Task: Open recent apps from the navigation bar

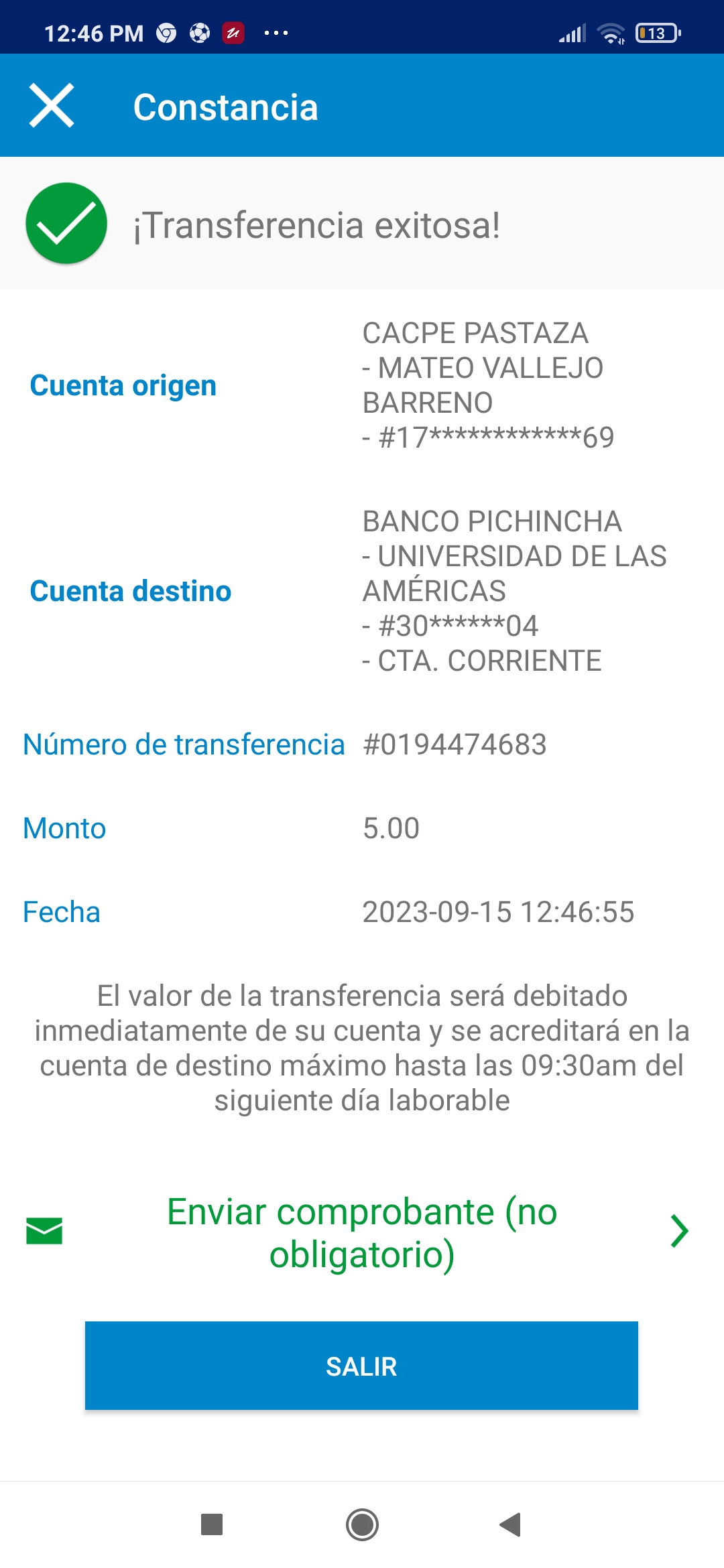Action: coord(212,1524)
